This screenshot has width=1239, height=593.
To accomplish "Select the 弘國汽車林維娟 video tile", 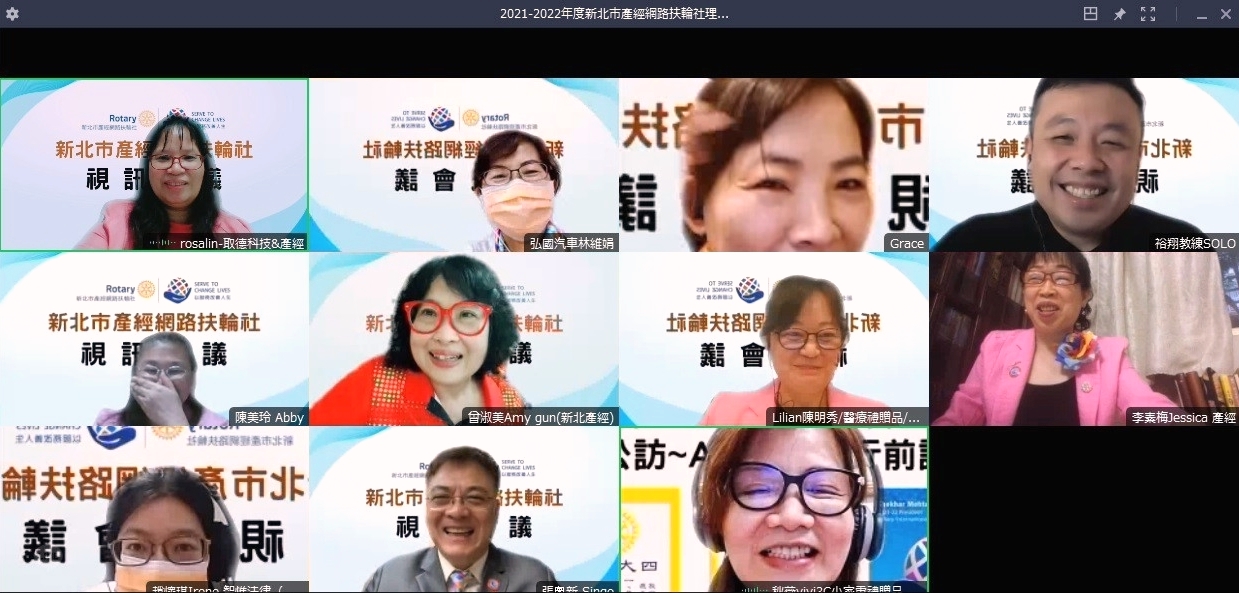I will 463,165.
